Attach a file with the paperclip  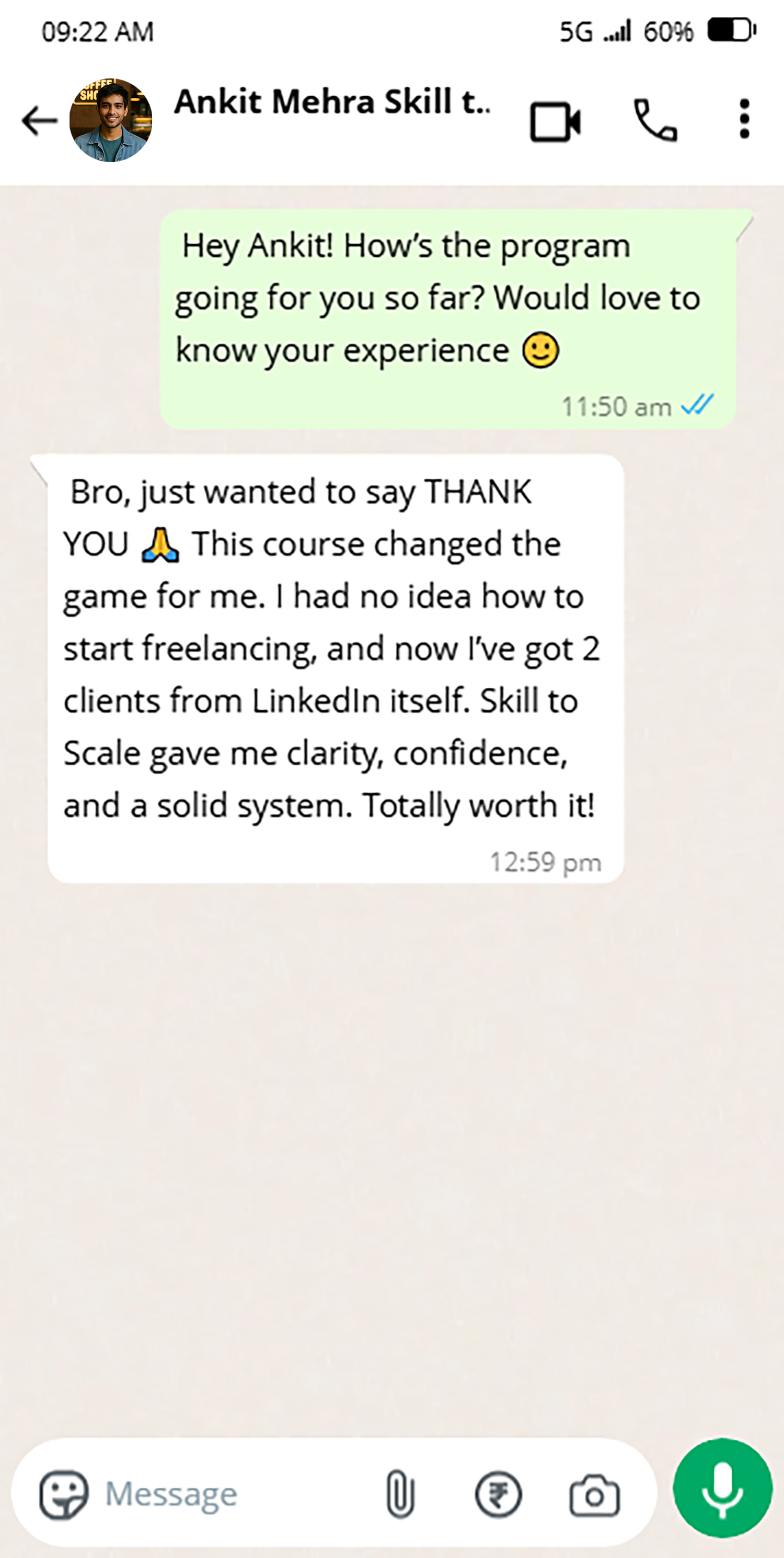pyautogui.click(x=399, y=1495)
